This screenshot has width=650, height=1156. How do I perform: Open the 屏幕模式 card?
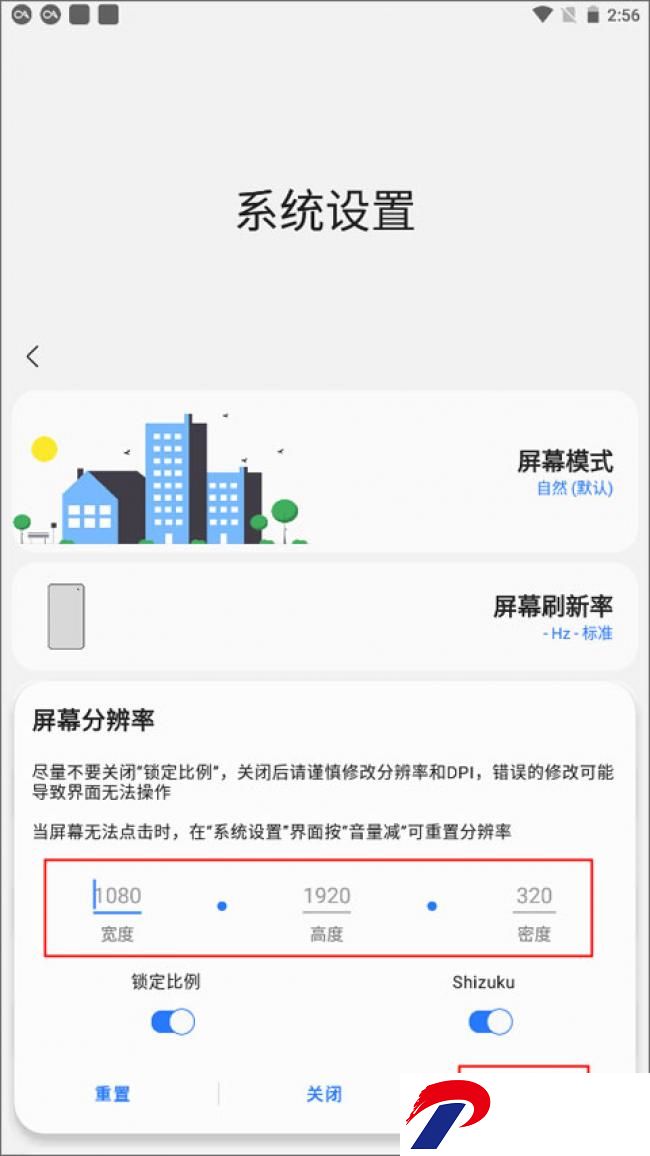(324, 471)
